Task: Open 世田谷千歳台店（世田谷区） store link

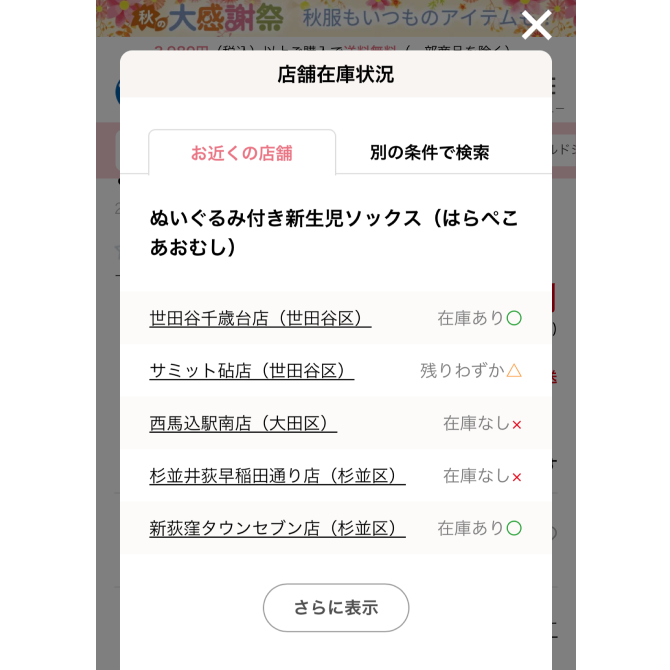Action: 260,318
